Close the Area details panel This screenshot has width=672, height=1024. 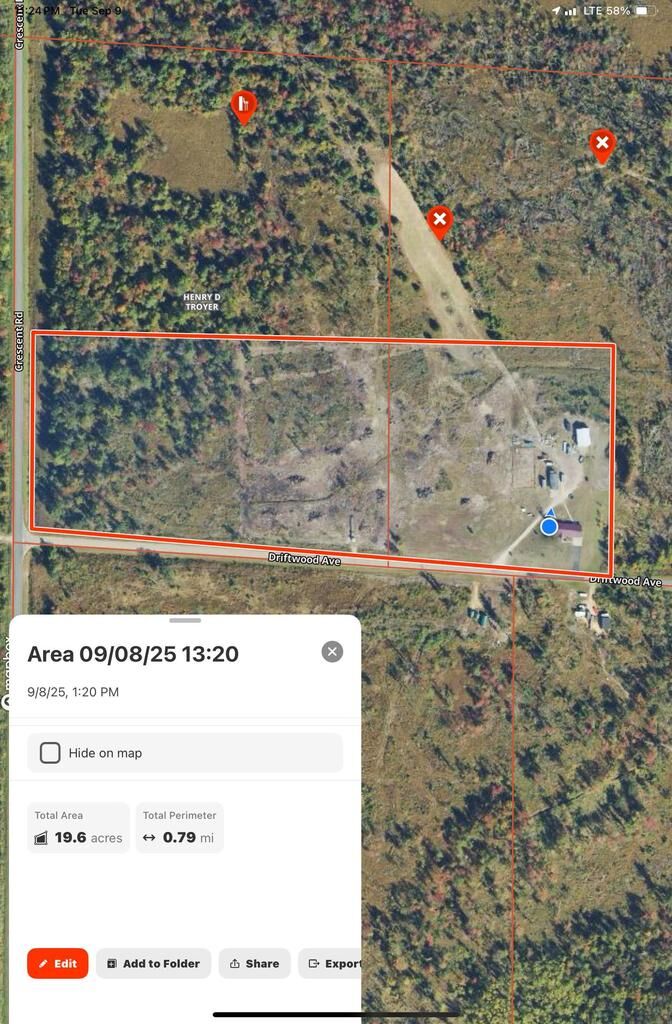pyautogui.click(x=332, y=652)
